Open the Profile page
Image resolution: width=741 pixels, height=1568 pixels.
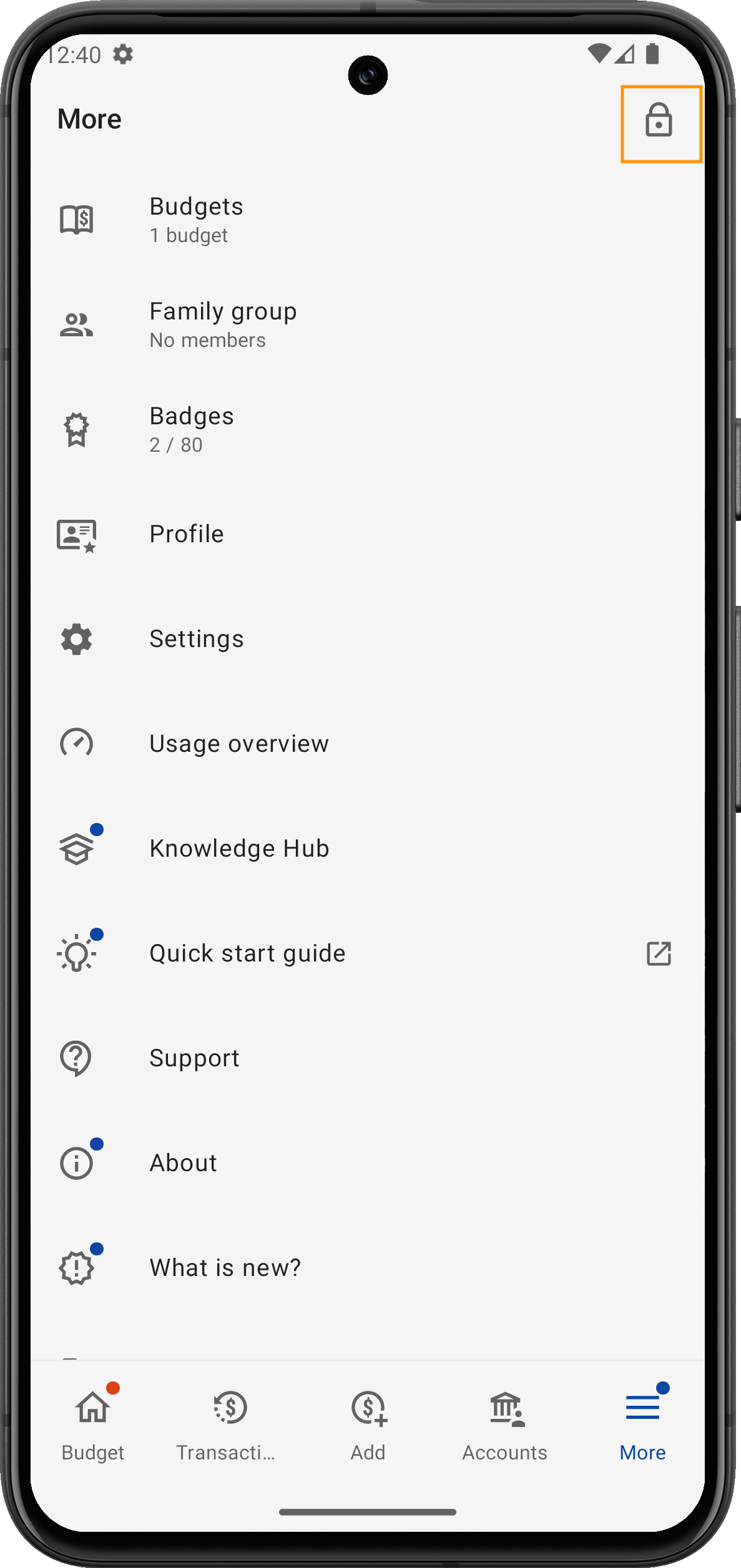tap(186, 534)
